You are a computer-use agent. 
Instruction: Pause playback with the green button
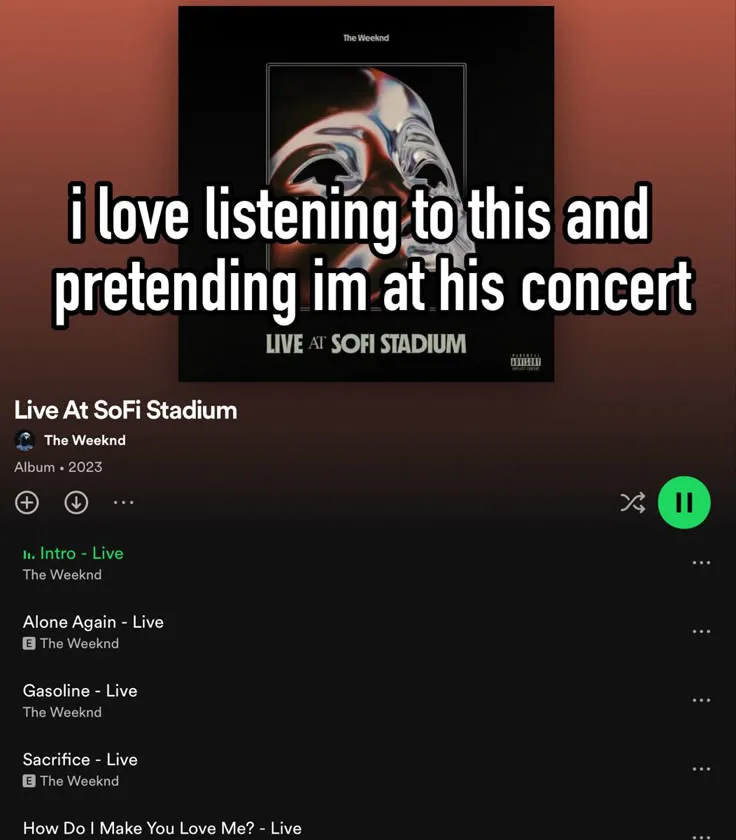(684, 502)
